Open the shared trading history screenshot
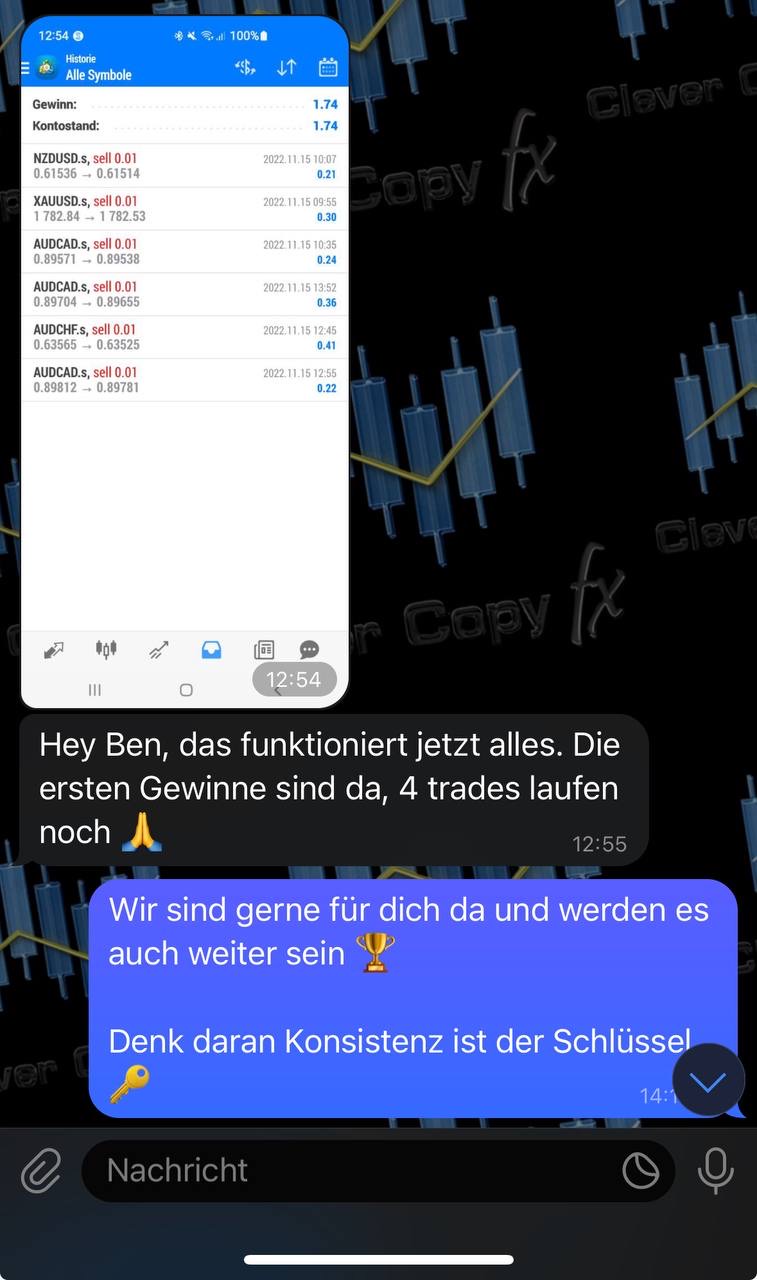Image resolution: width=757 pixels, height=1280 pixels. [x=185, y=362]
